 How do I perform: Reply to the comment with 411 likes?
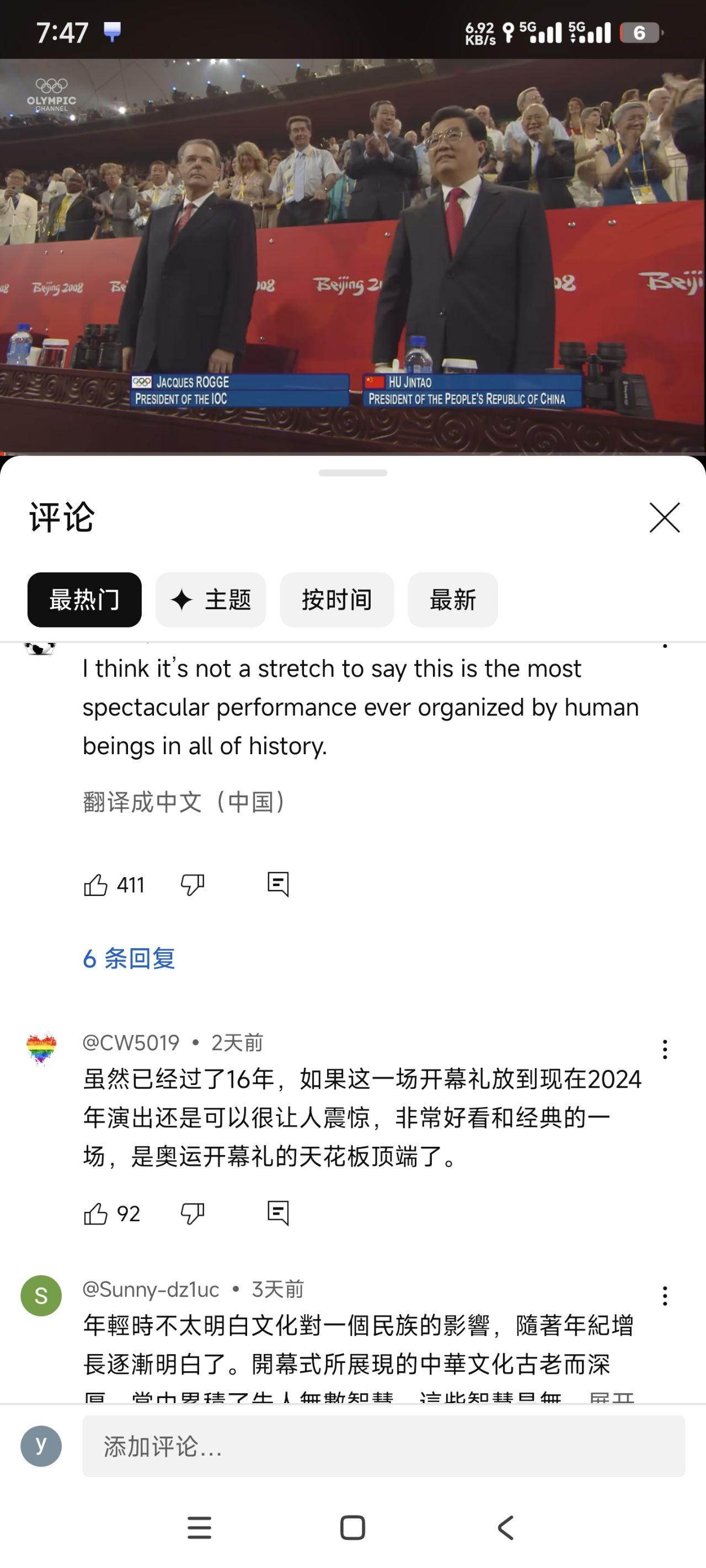coord(278,884)
